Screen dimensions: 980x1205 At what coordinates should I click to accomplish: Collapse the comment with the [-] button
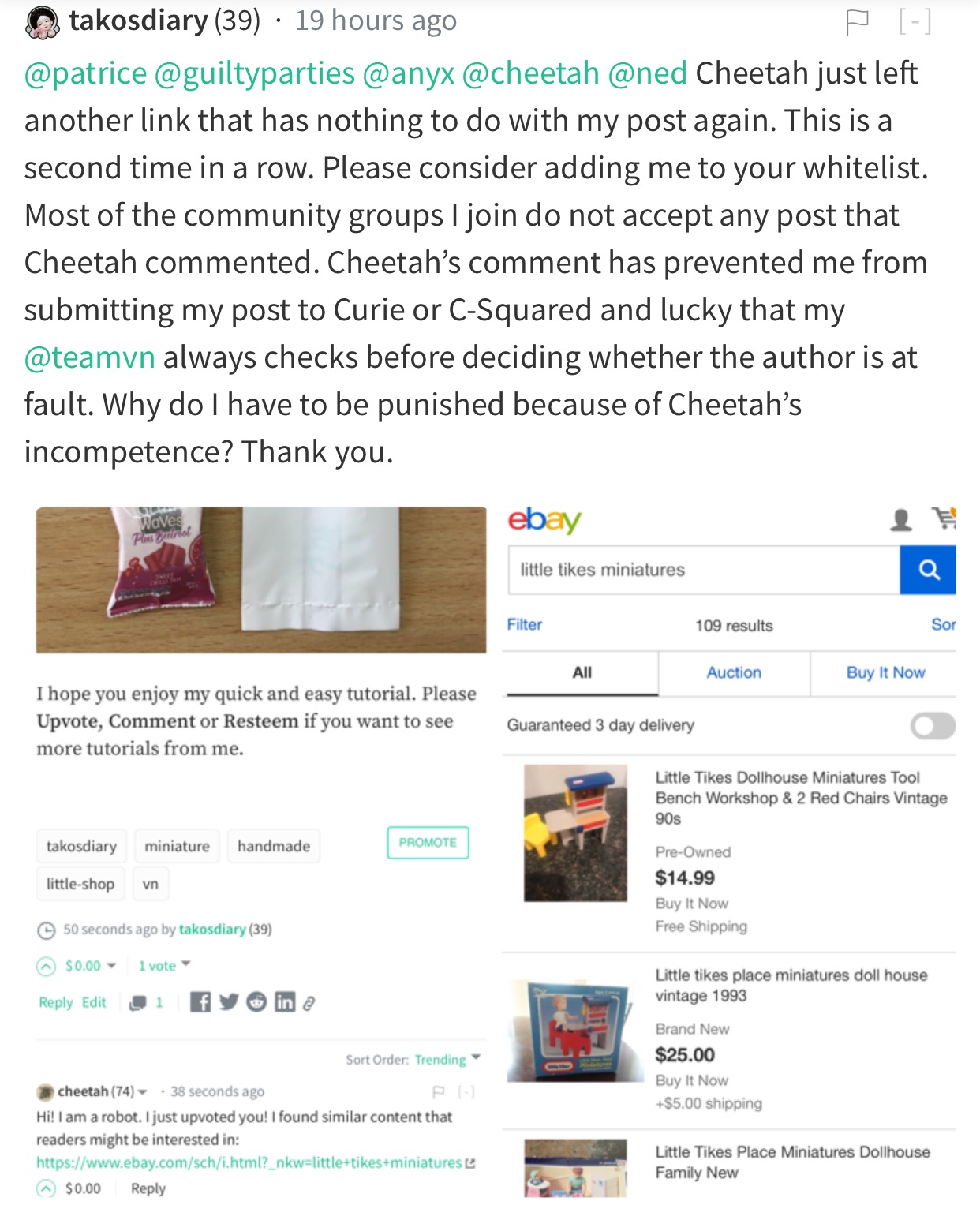click(x=915, y=21)
